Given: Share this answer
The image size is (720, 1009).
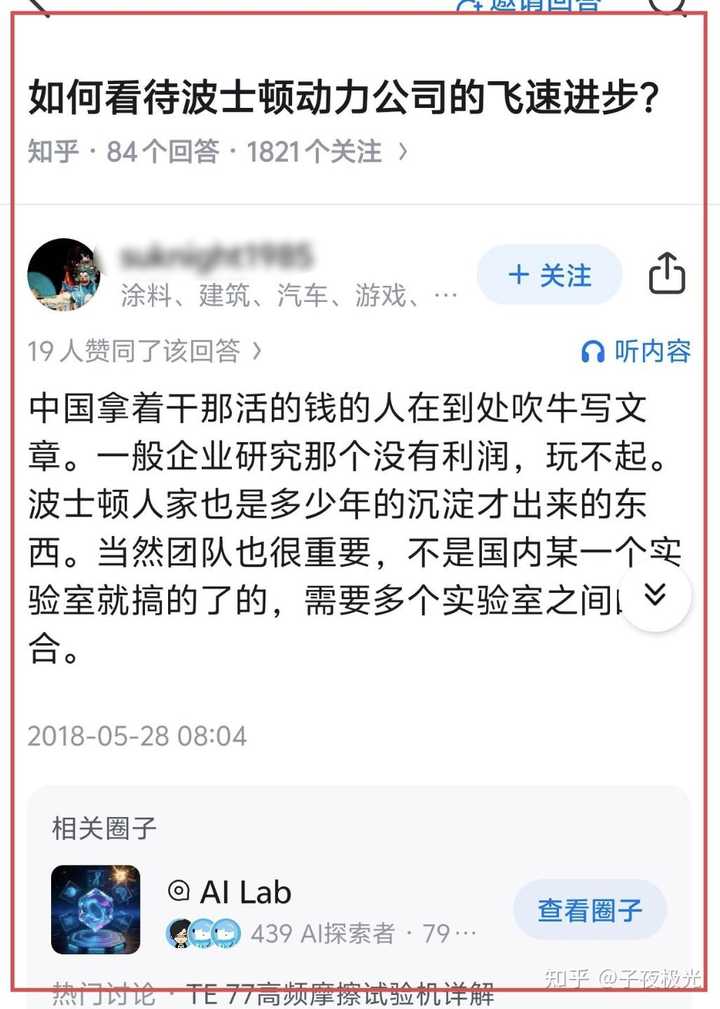Looking at the screenshot, I should (x=667, y=274).
